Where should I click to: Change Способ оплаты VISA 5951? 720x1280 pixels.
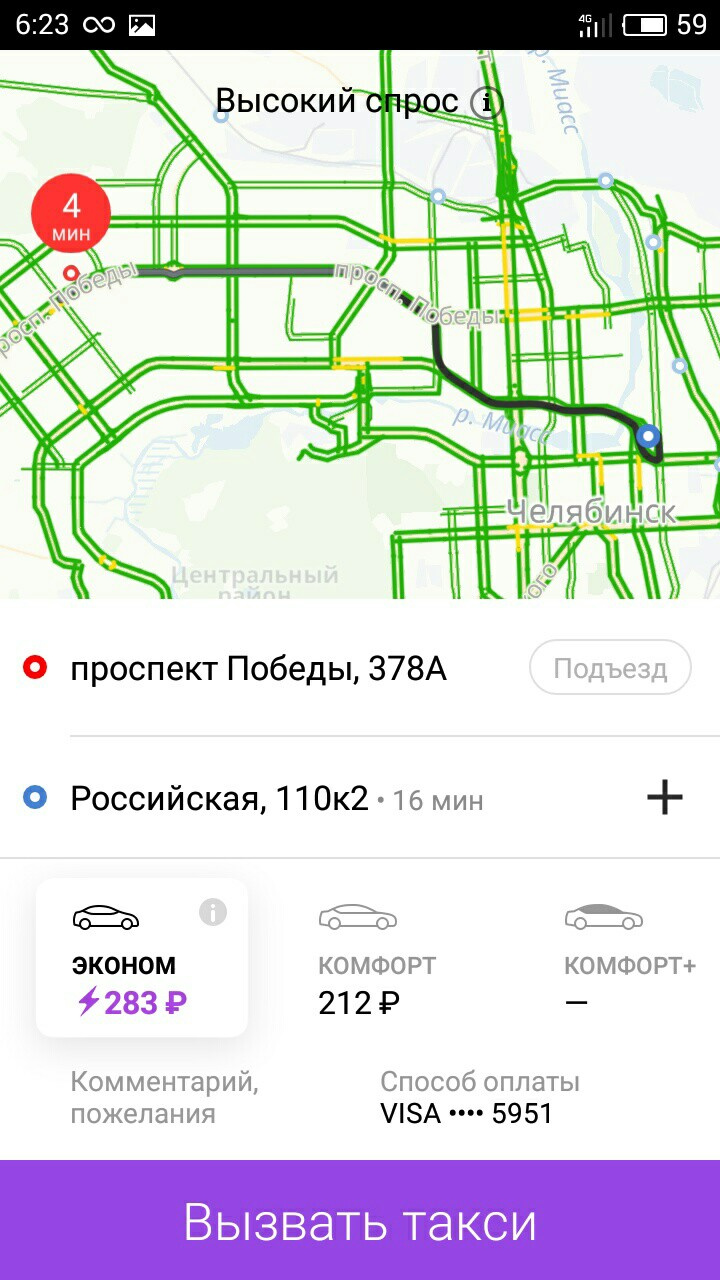480,1097
